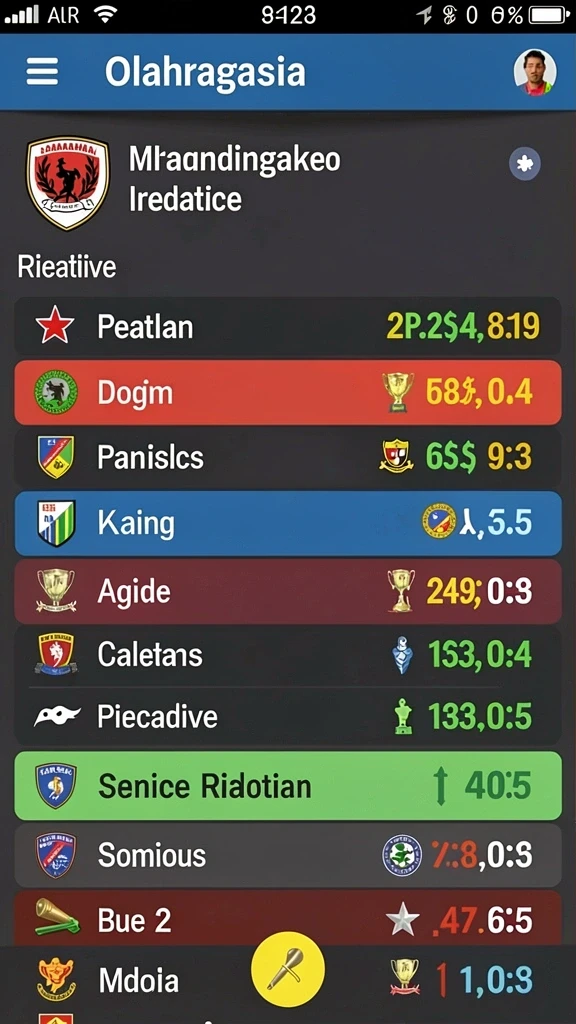Viewport: 576px width, 1024px height.
Task: Open the Piecadive row
Action: pos(288,716)
